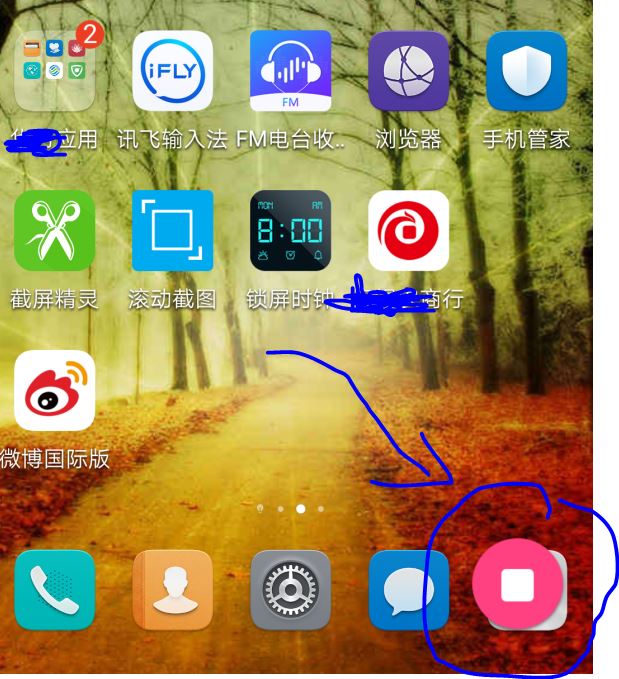Launch the 微博国际版 Weibo app
619x679 pixels.
[55, 390]
